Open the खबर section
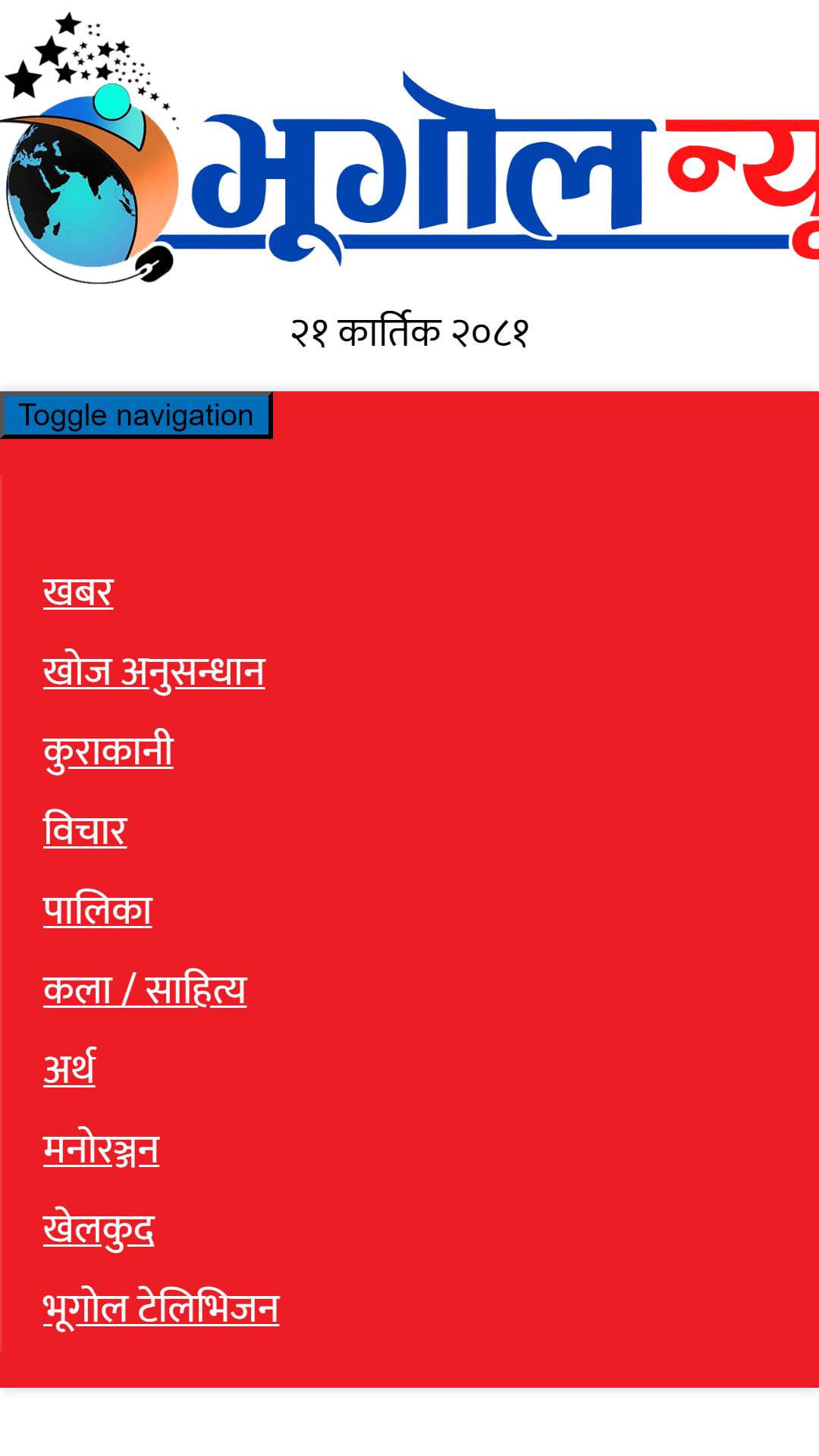Viewport: 819px width, 1456px height. 78,592
